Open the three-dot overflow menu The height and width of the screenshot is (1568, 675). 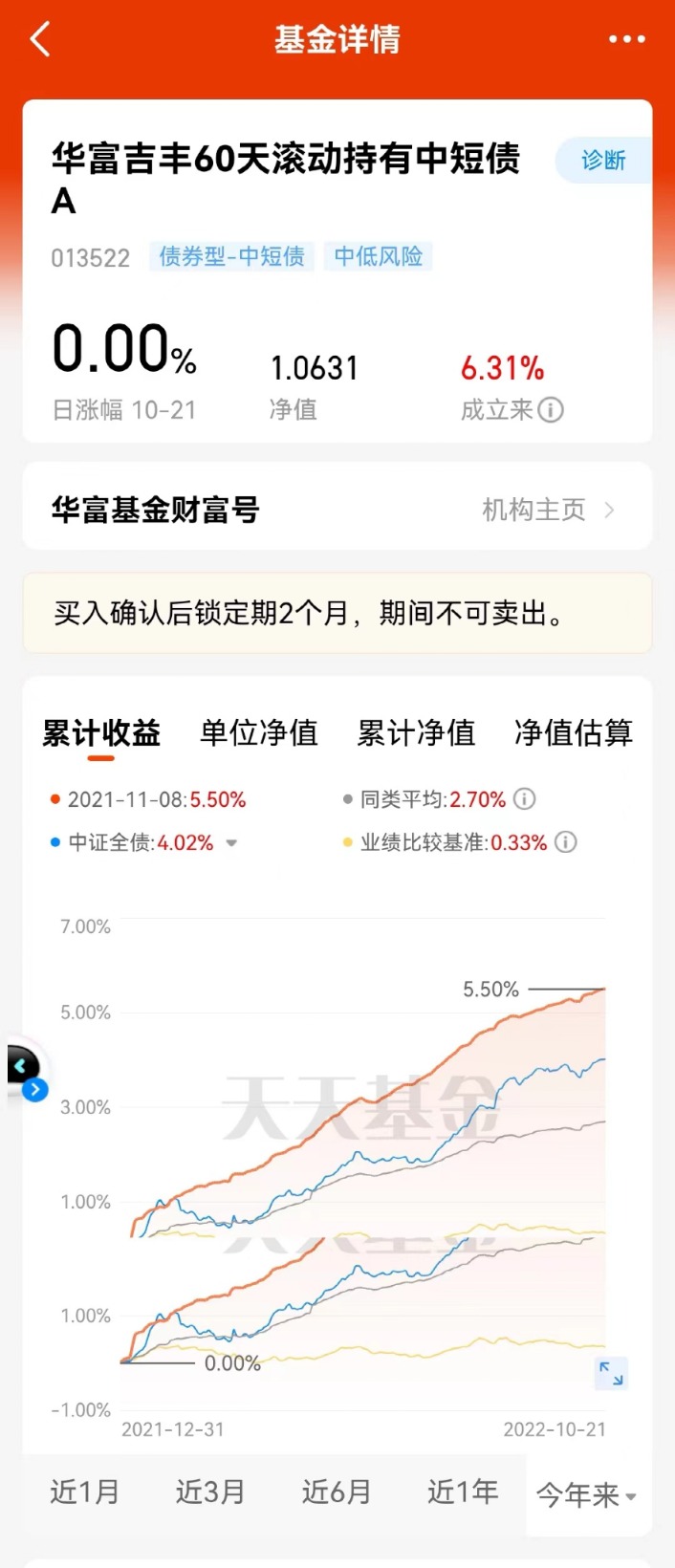click(x=626, y=39)
